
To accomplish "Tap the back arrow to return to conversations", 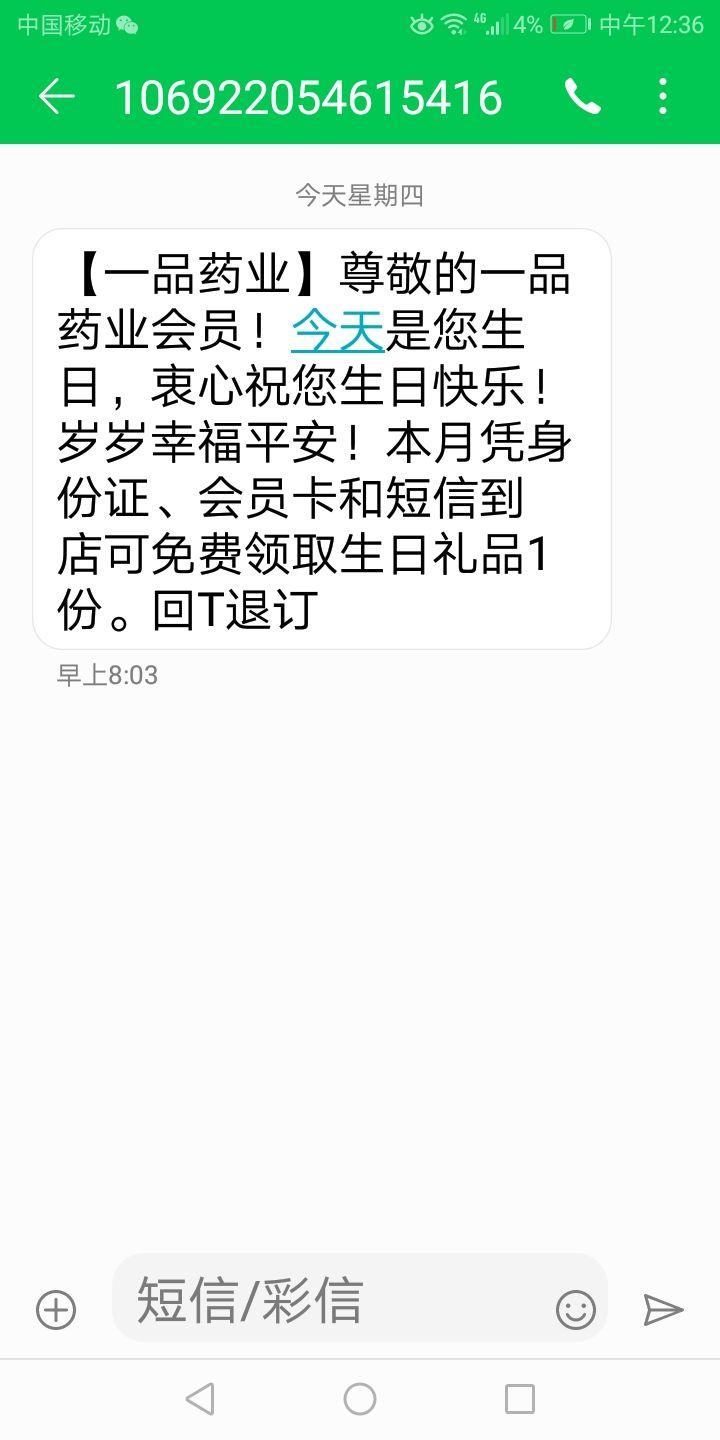I will click(x=57, y=96).
